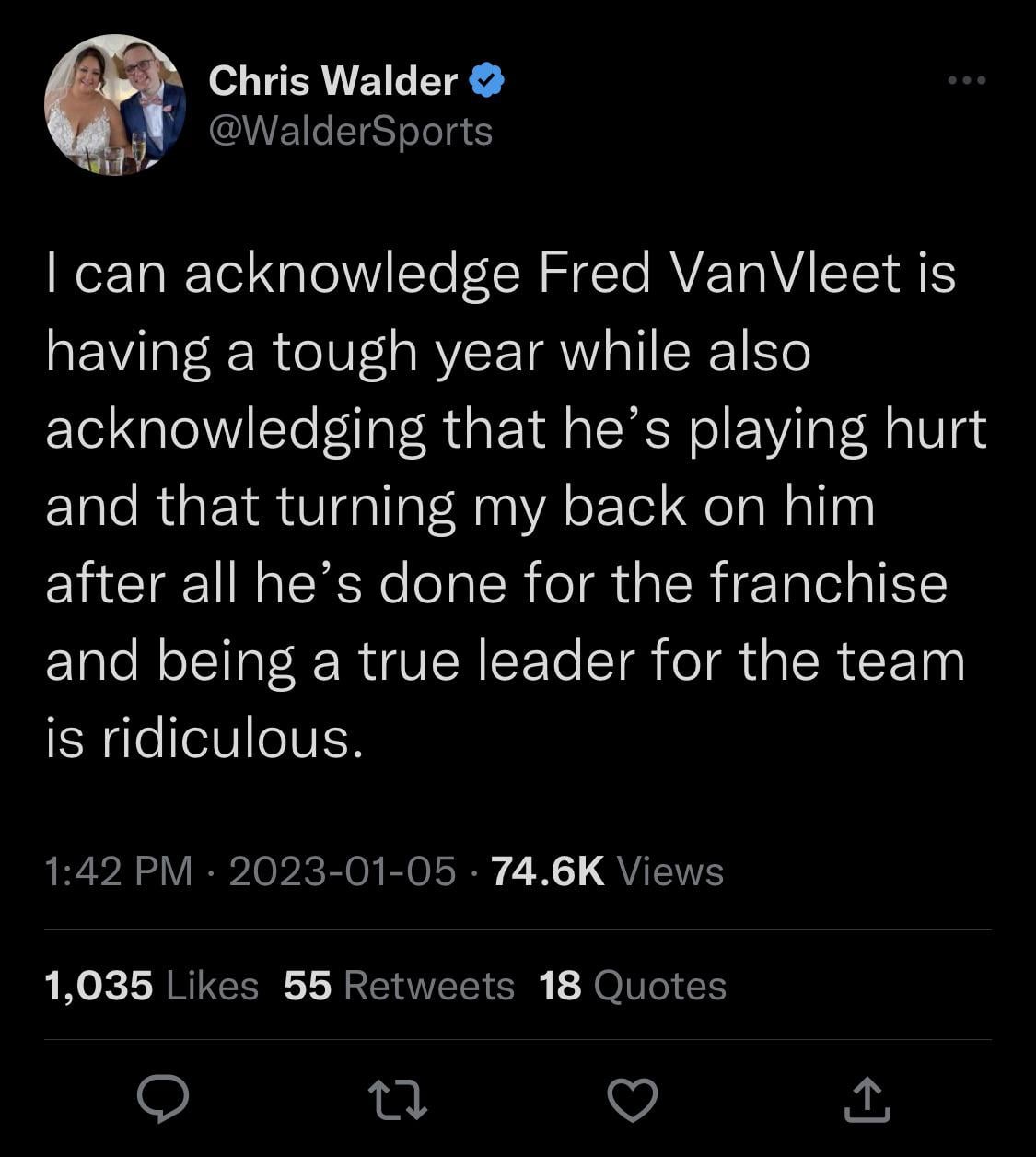View the list of 1,035 Likes

(x=152, y=986)
